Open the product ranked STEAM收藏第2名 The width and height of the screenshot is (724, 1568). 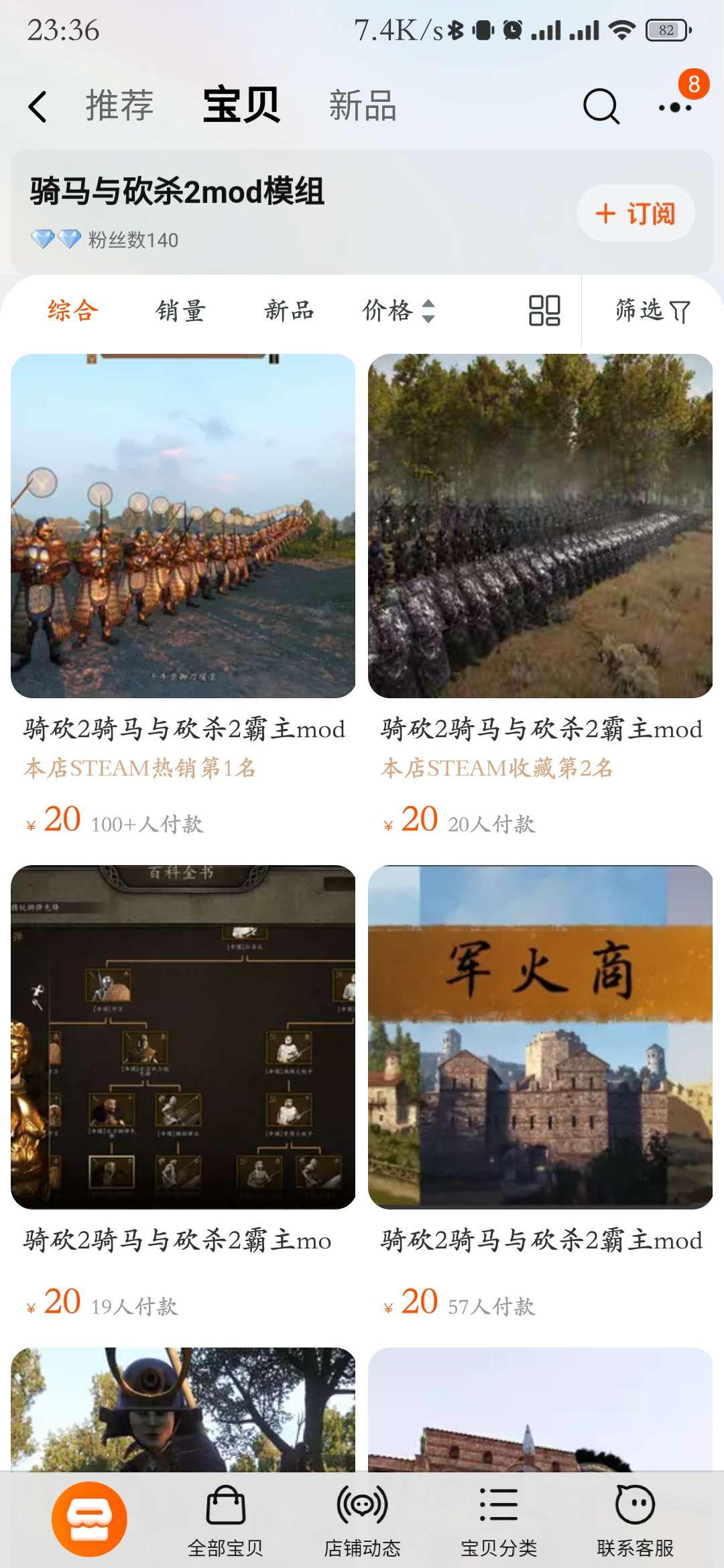[540, 526]
